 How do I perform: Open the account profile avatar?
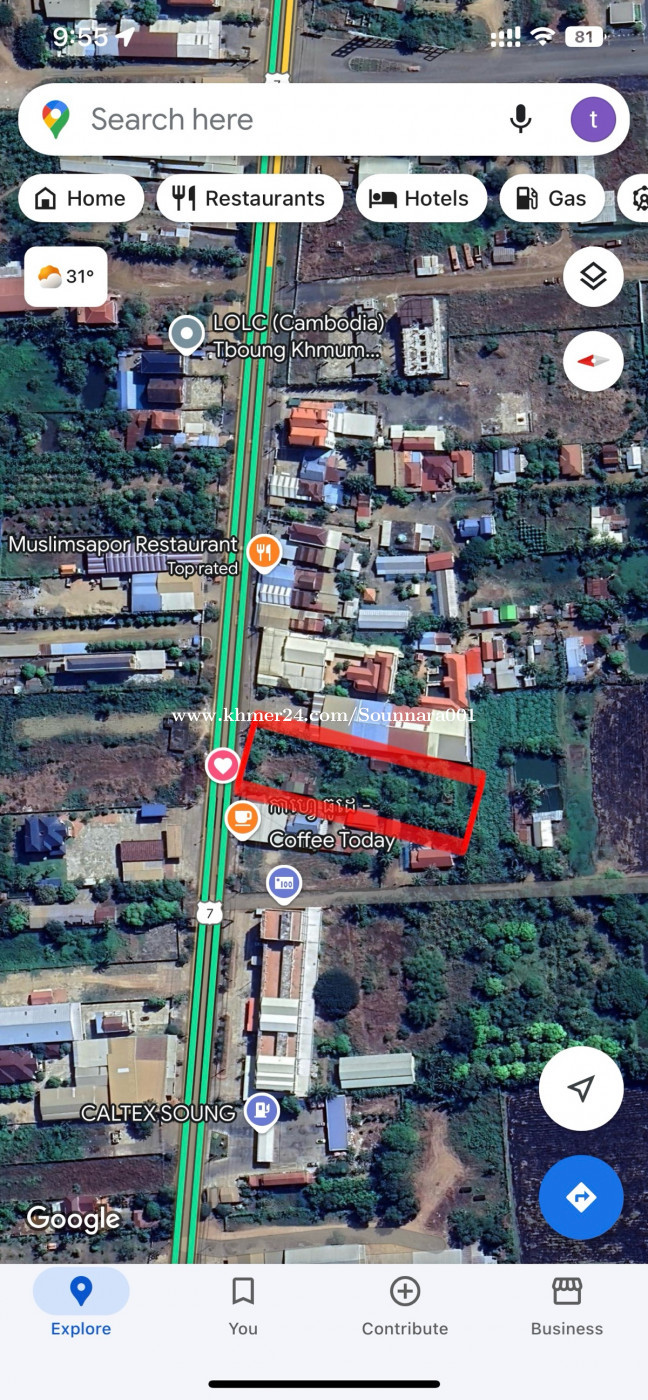pyautogui.click(x=593, y=120)
